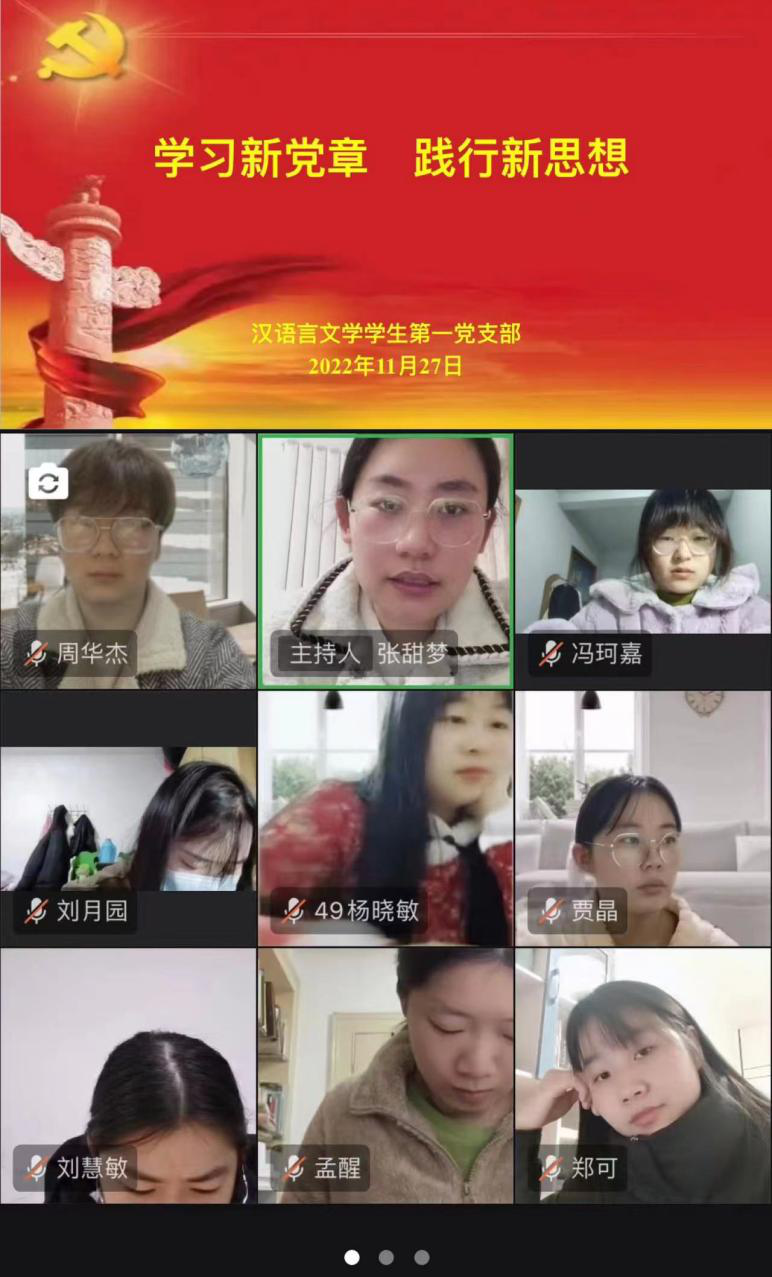Select 刘月园's video tile

(128, 818)
